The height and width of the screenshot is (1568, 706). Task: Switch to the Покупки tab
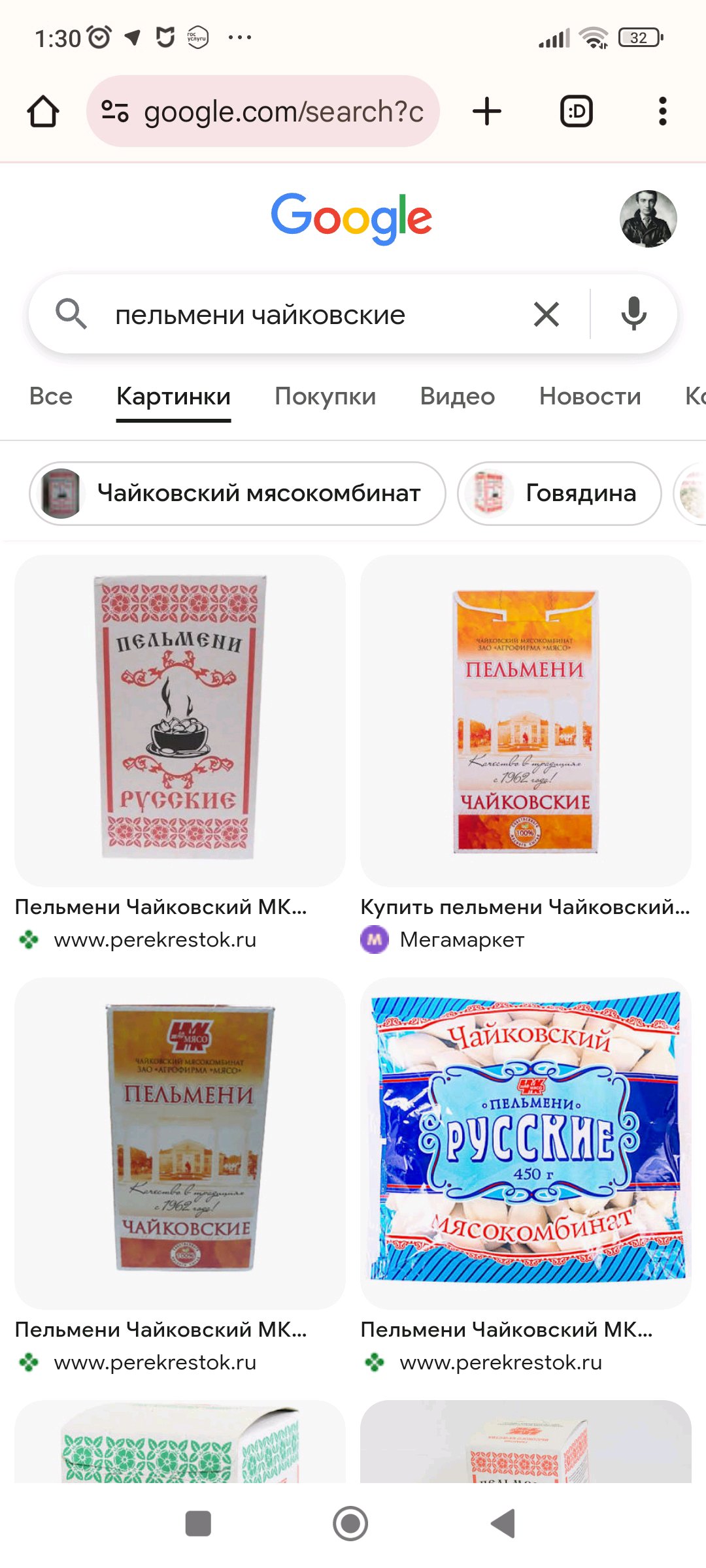(325, 397)
